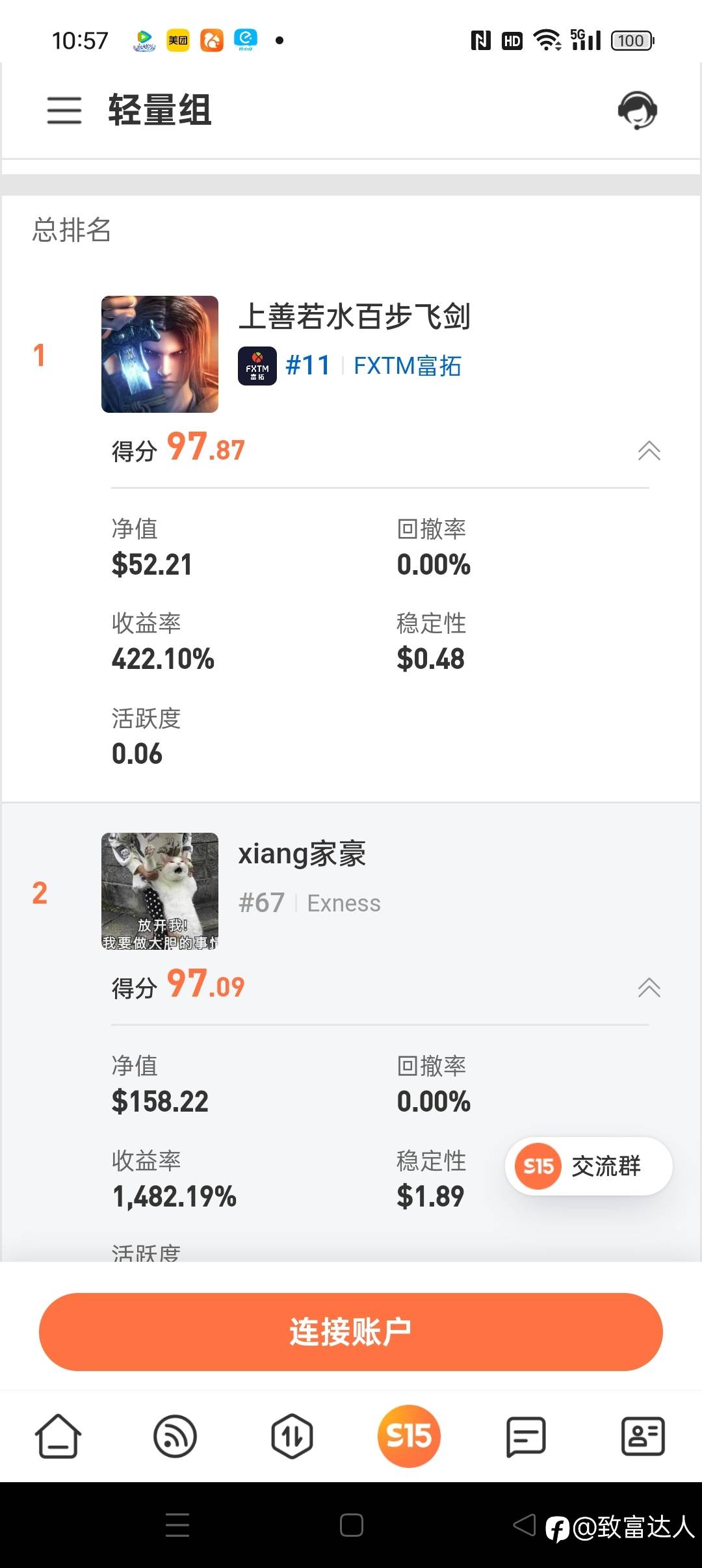Tap the system home button
Screen dimensions: 702x1568
point(352,1525)
